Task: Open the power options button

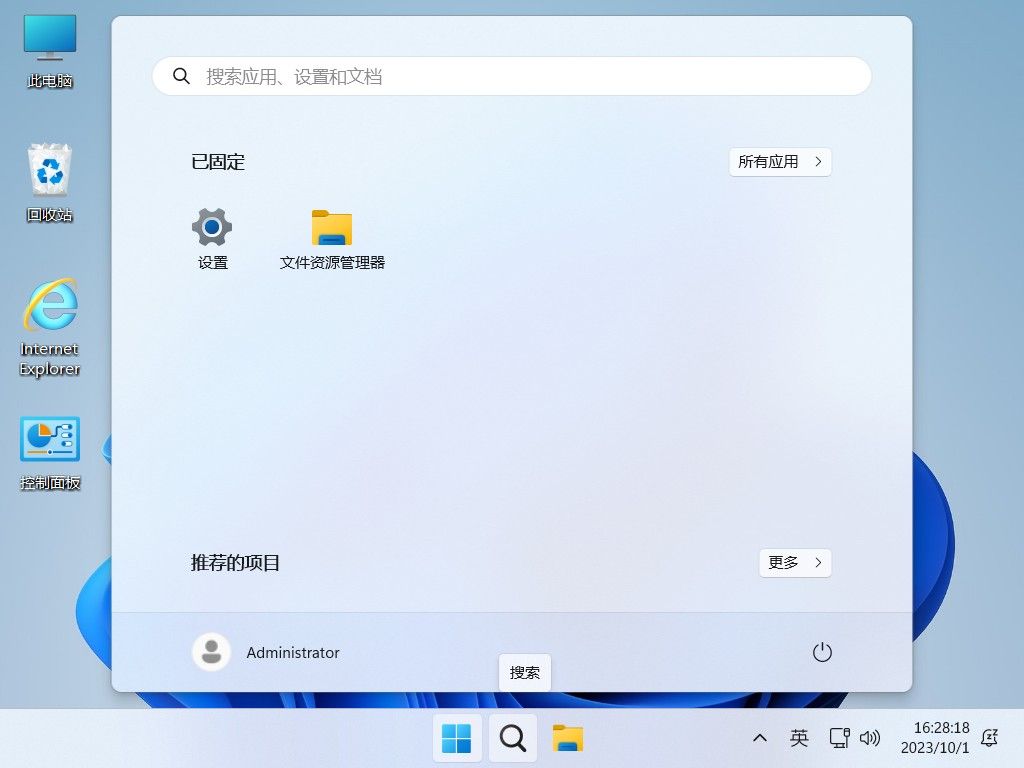Action: [822, 652]
